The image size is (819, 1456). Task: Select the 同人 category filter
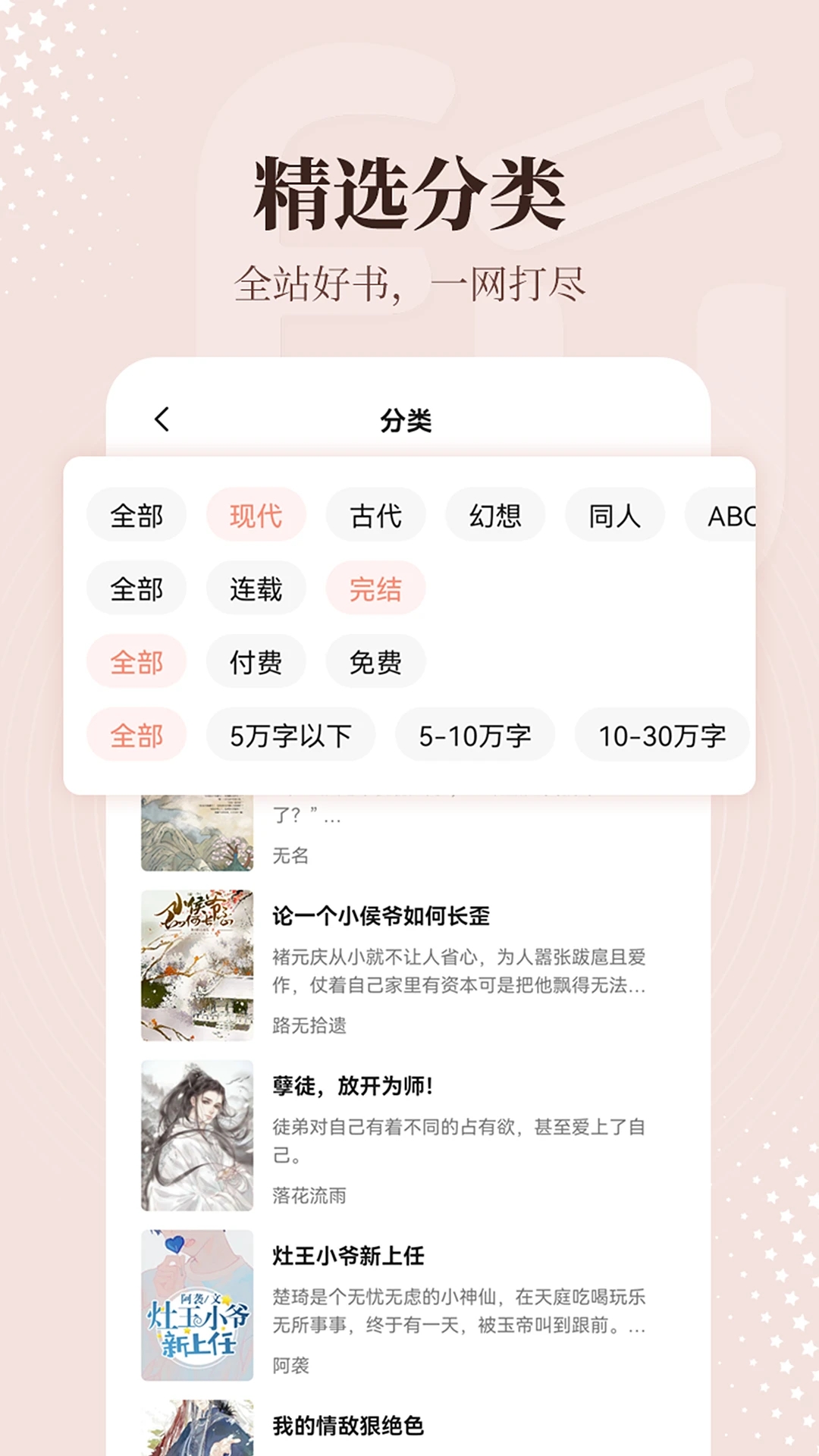point(614,514)
